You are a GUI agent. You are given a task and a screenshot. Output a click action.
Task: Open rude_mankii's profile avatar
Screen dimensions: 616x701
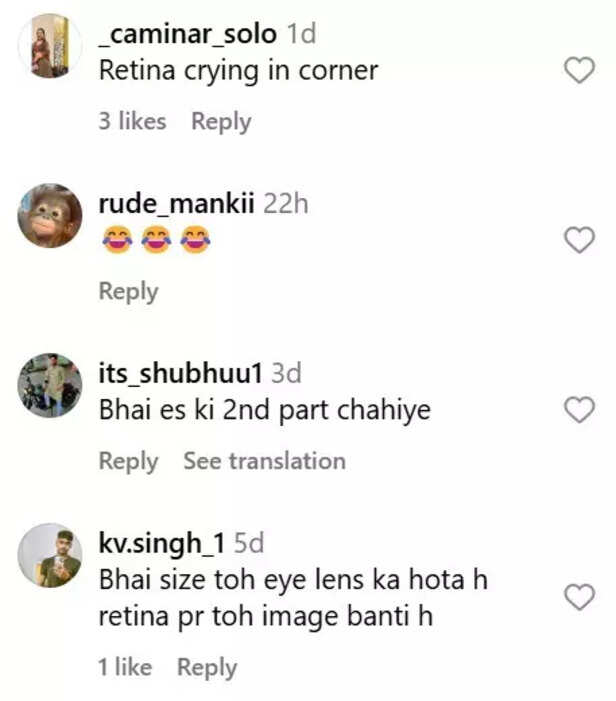pos(49,215)
